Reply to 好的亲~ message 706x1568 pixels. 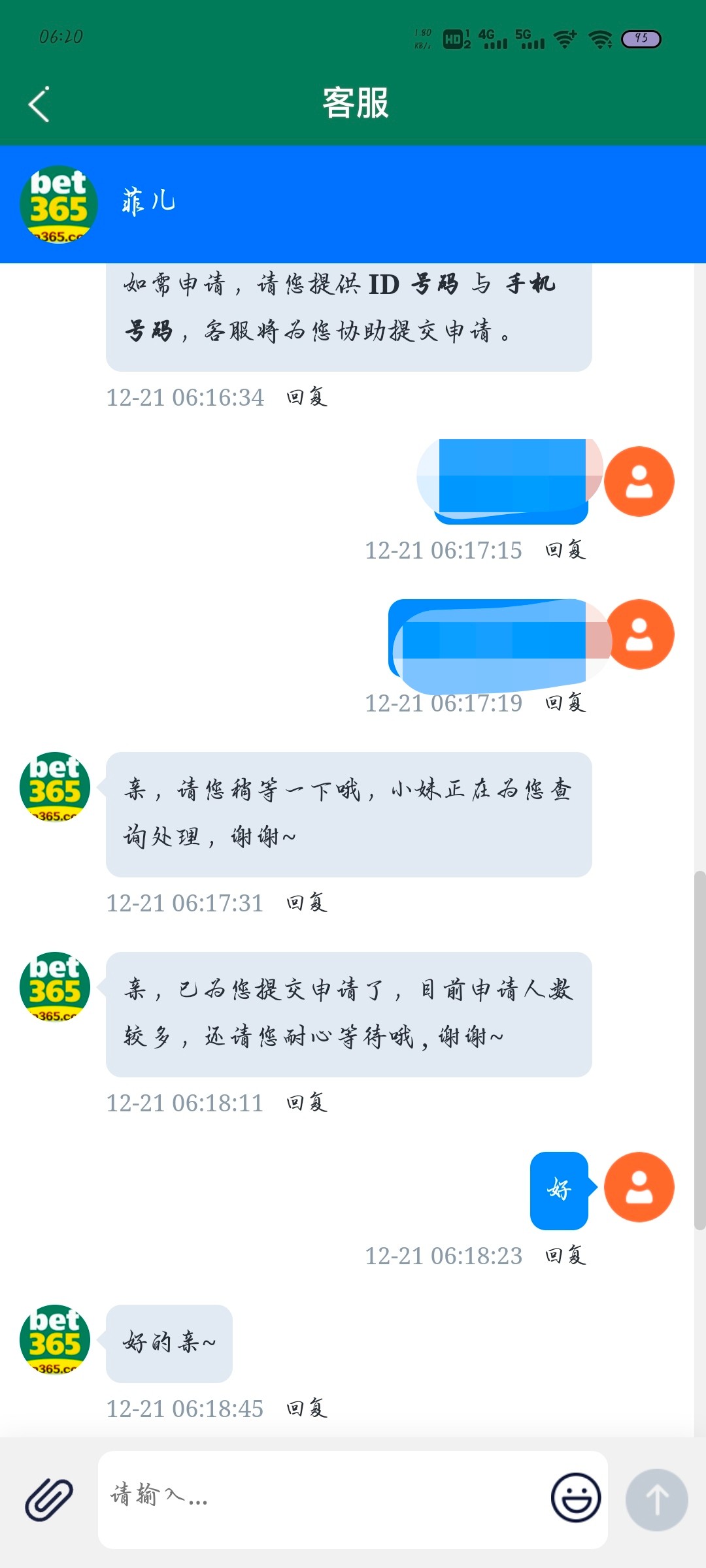click(307, 1409)
